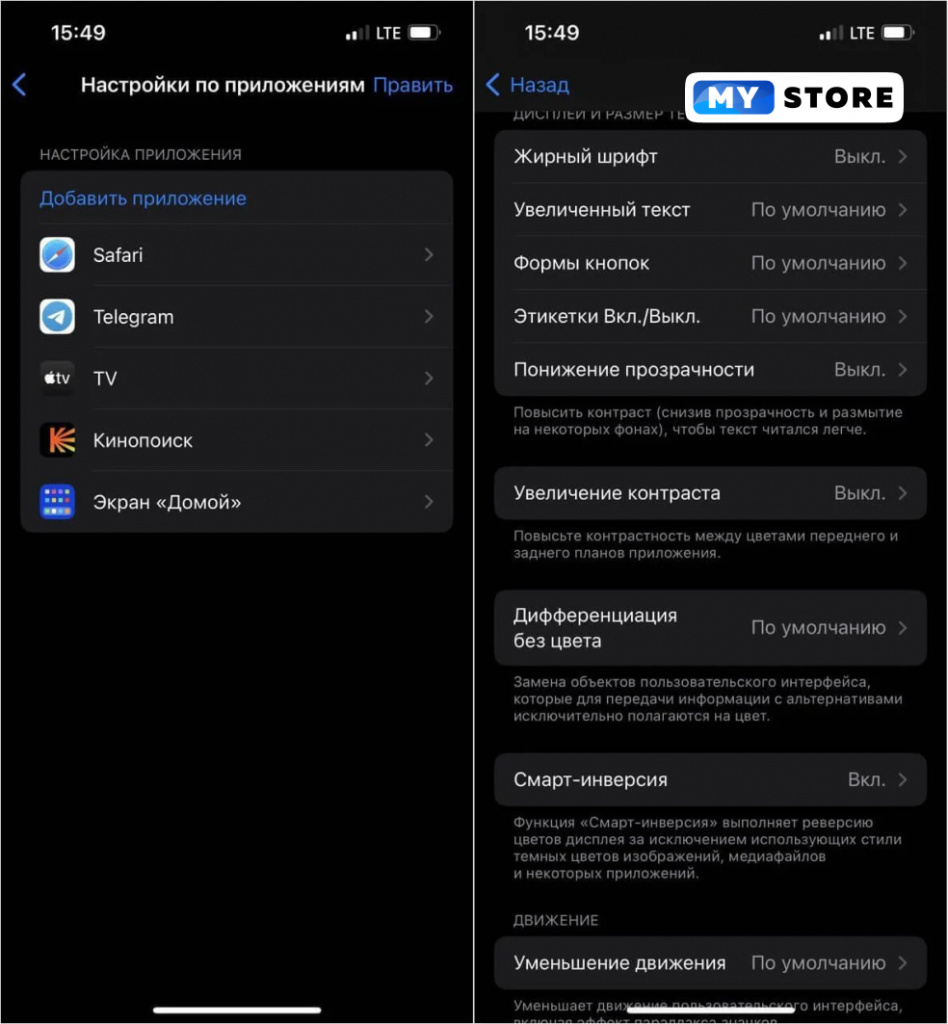The height and width of the screenshot is (1024, 948).
Task: Select the Формы кнопок row
Action: pyautogui.click(x=710, y=263)
